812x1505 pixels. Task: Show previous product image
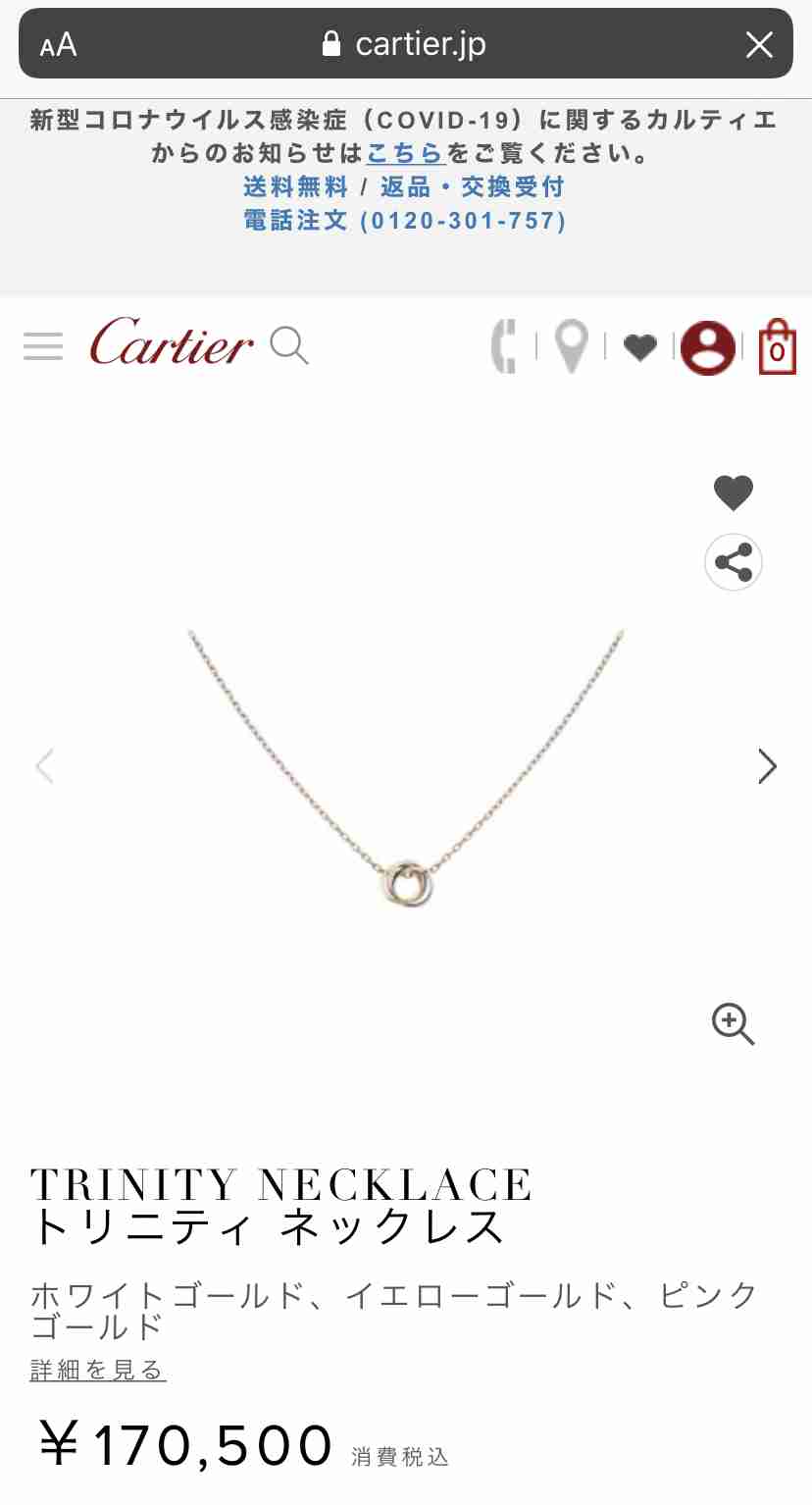point(44,766)
